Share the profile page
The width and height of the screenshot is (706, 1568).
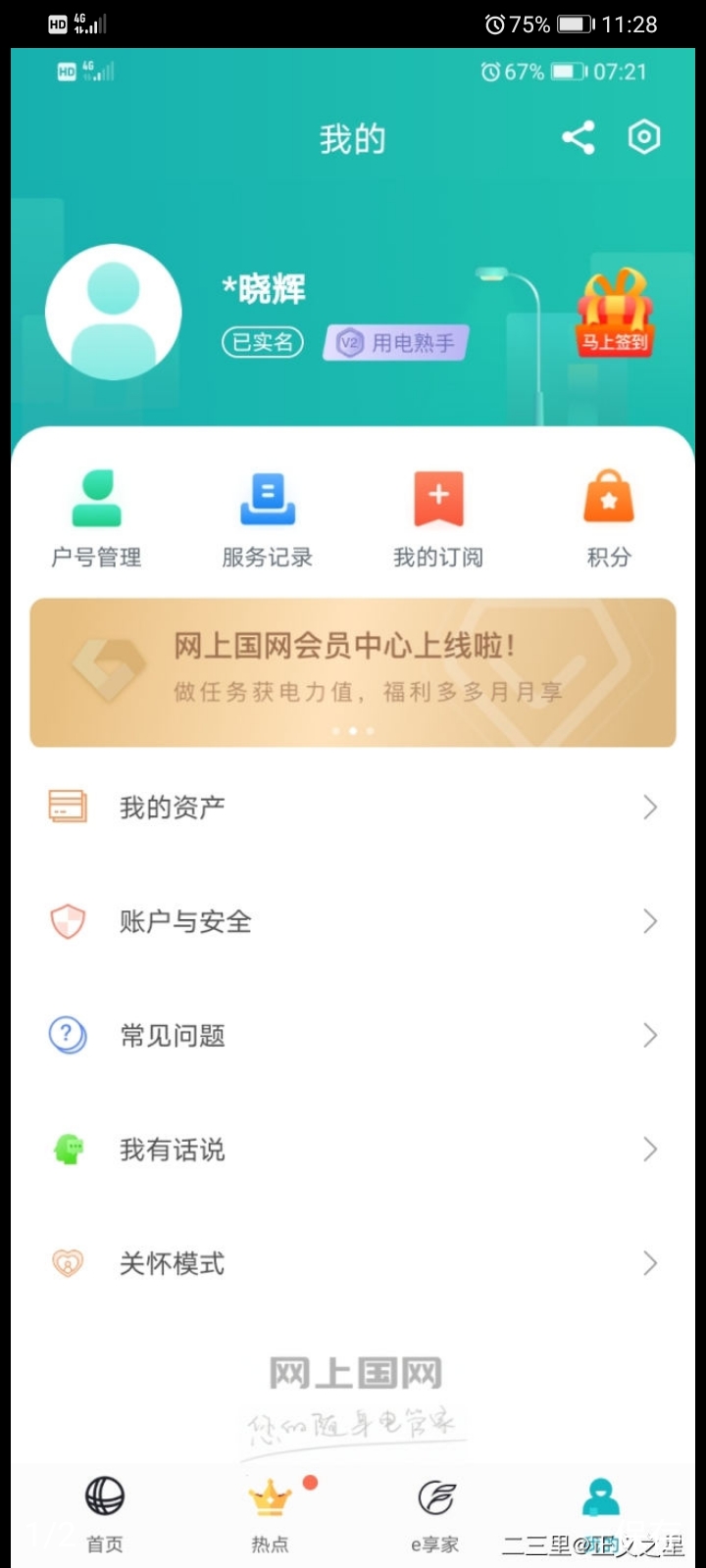578,137
